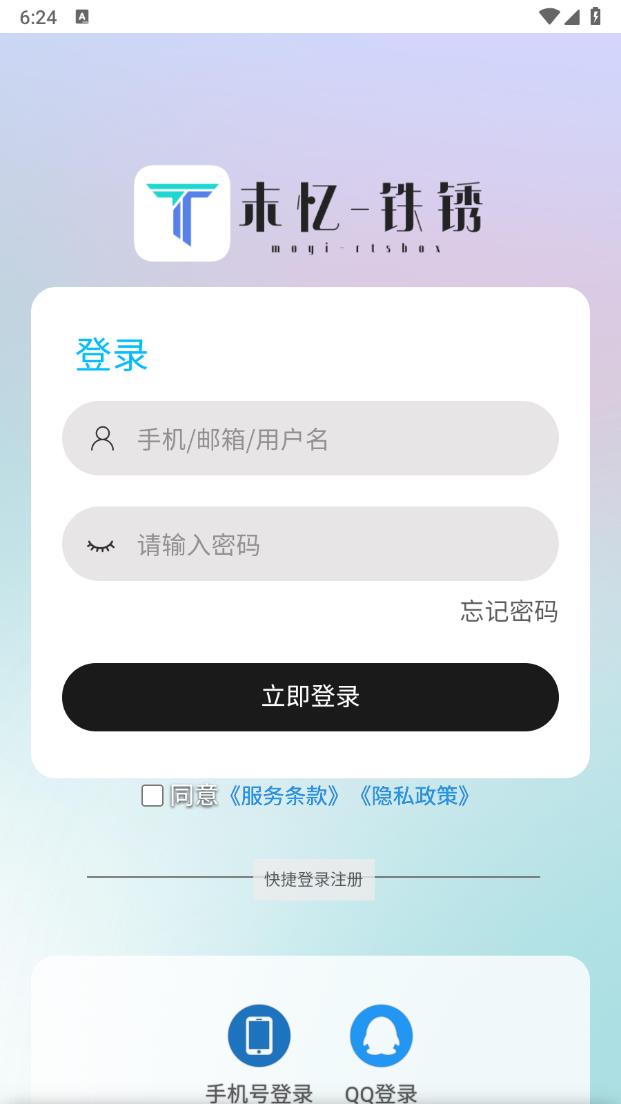Open 忘记密码 to reset password
This screenshot has width=621, height=1104.
[509, 612]
